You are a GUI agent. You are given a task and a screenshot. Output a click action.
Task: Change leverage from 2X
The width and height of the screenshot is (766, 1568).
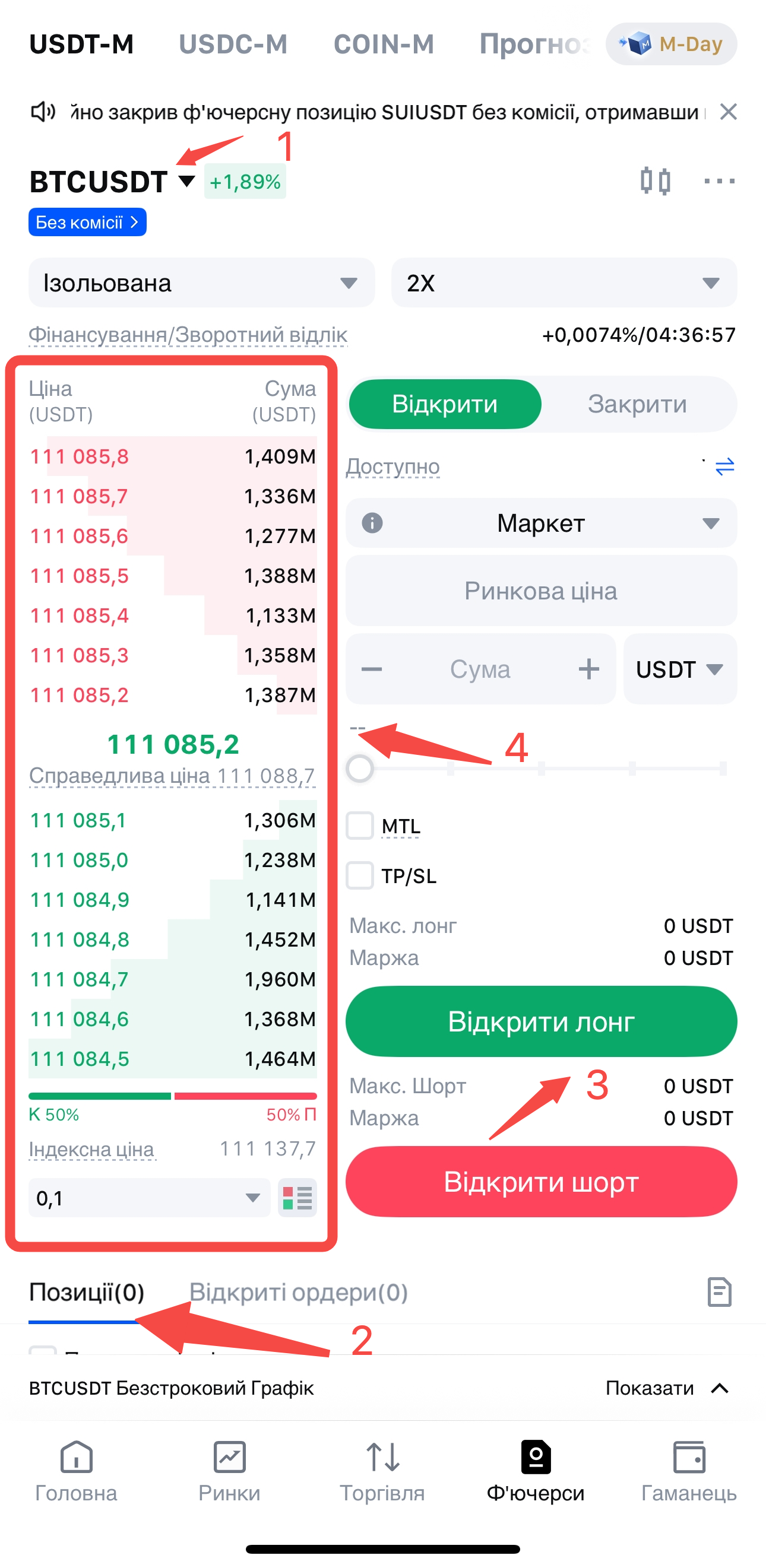[564, 283]
